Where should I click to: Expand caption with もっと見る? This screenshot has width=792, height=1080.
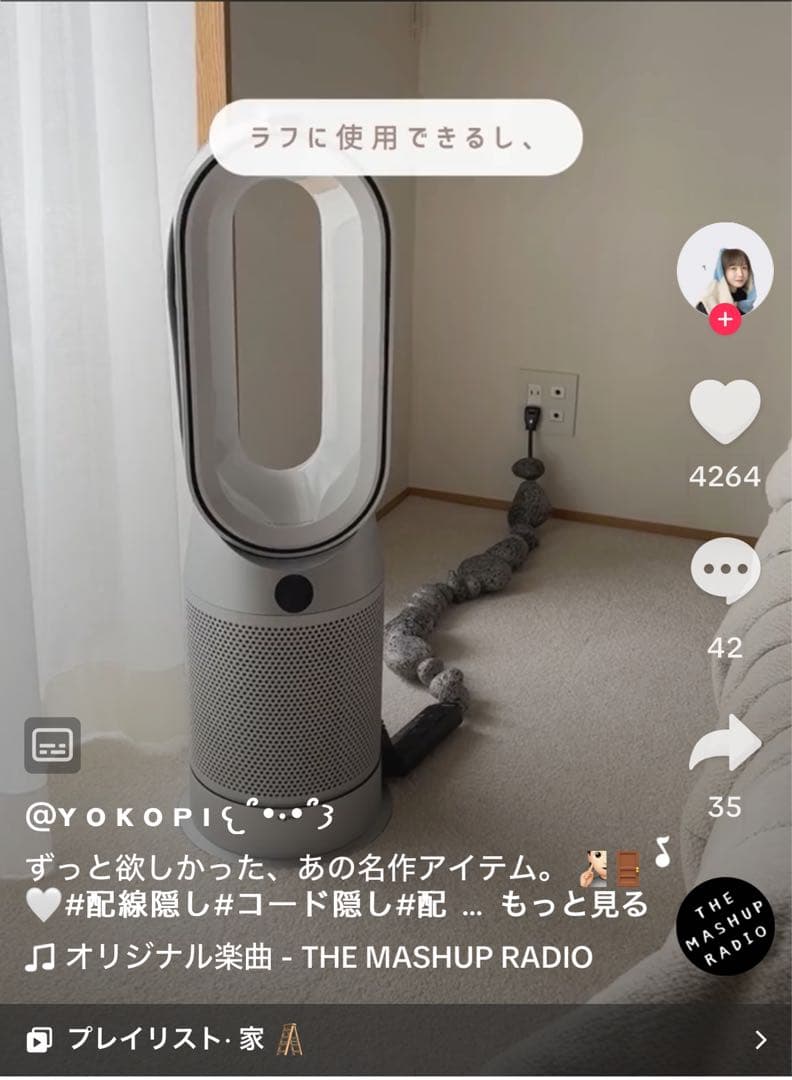click(574, 905)
